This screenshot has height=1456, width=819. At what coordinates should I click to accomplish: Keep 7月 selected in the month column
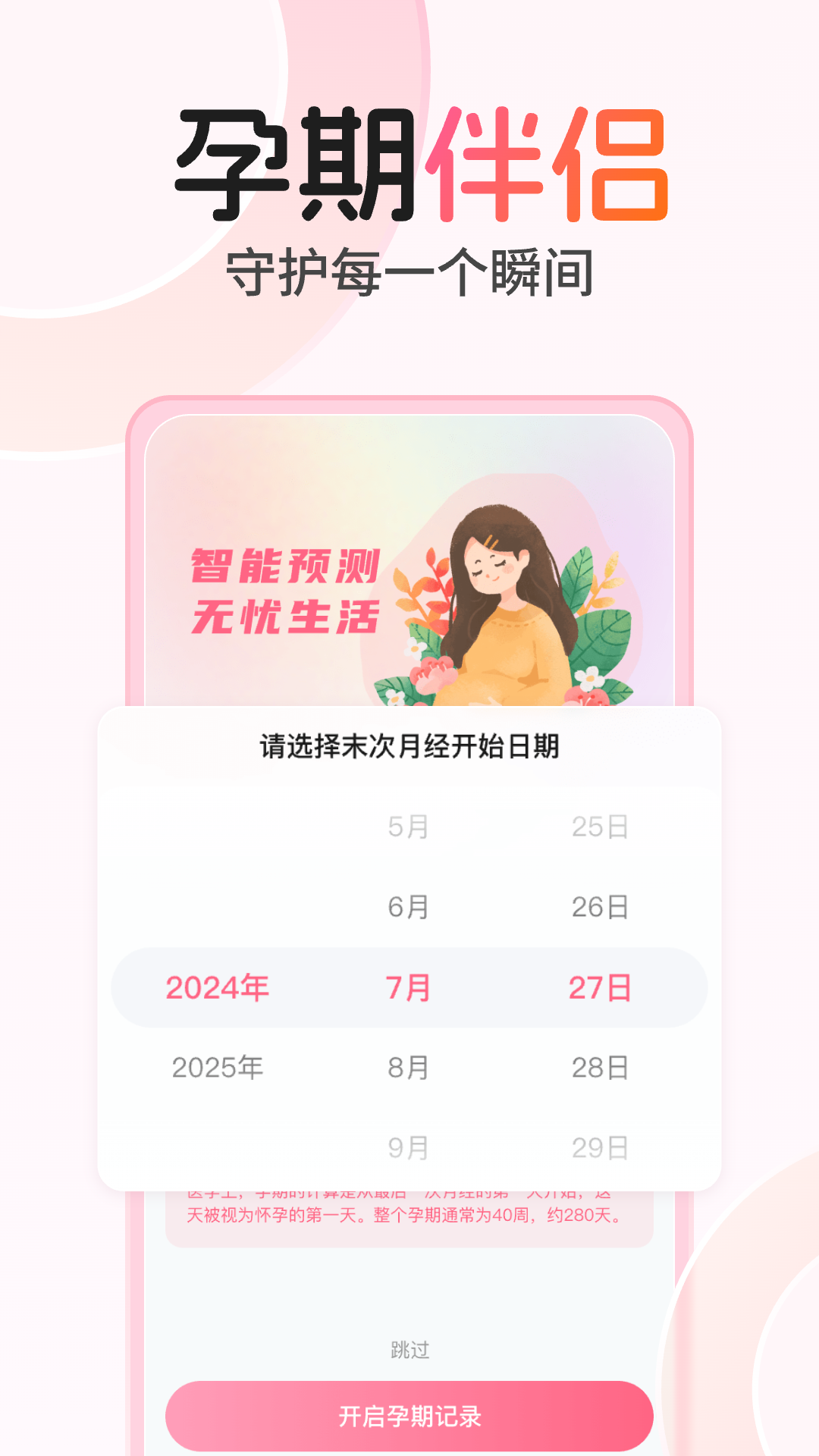409,986
